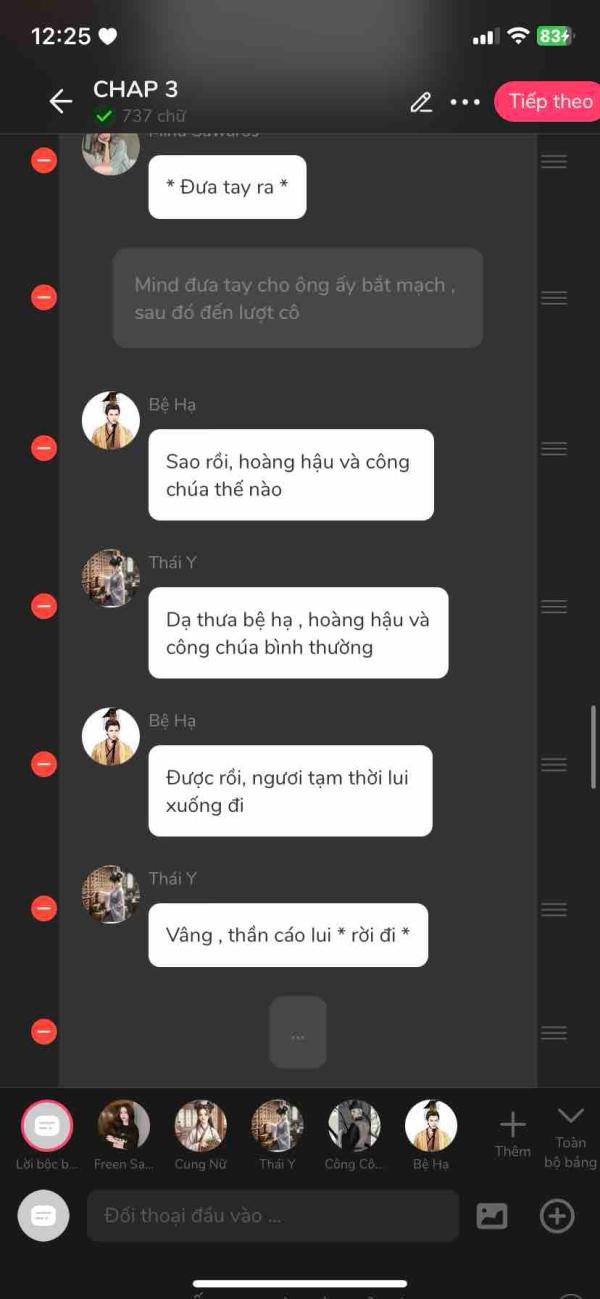The image size is (600, 1299).
Task: Remove the narration about Mind đưa tay
Action: [44, 297]
